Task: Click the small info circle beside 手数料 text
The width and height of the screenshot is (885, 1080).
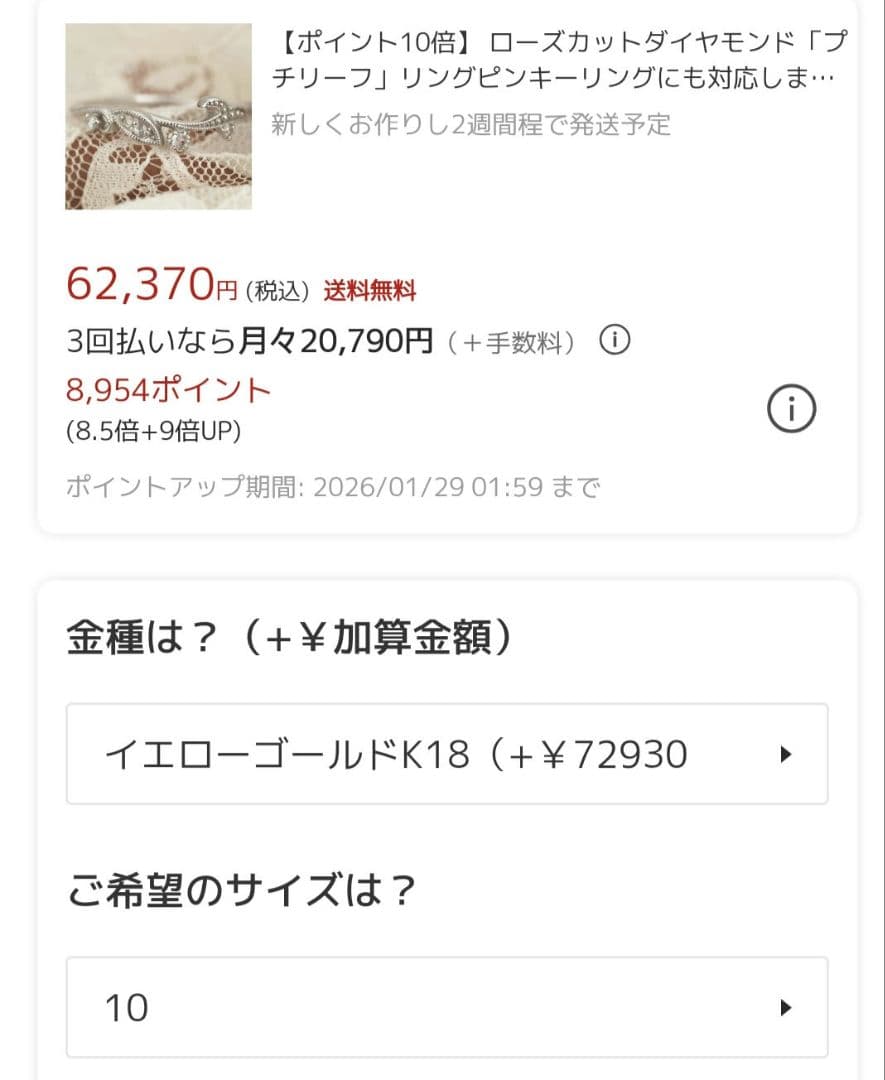Action: click(x=616, y=341)
